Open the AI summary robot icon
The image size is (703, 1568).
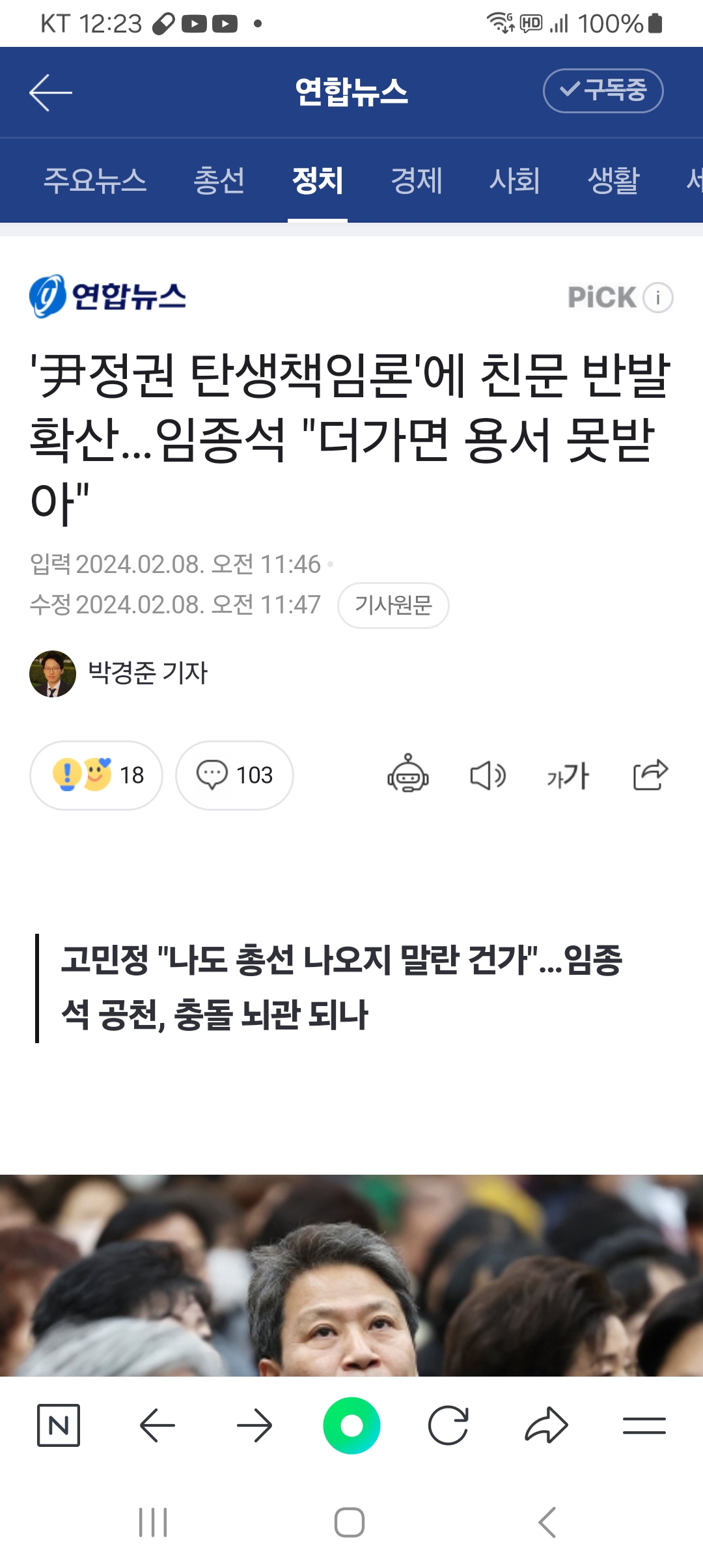[x=408, y=774]
